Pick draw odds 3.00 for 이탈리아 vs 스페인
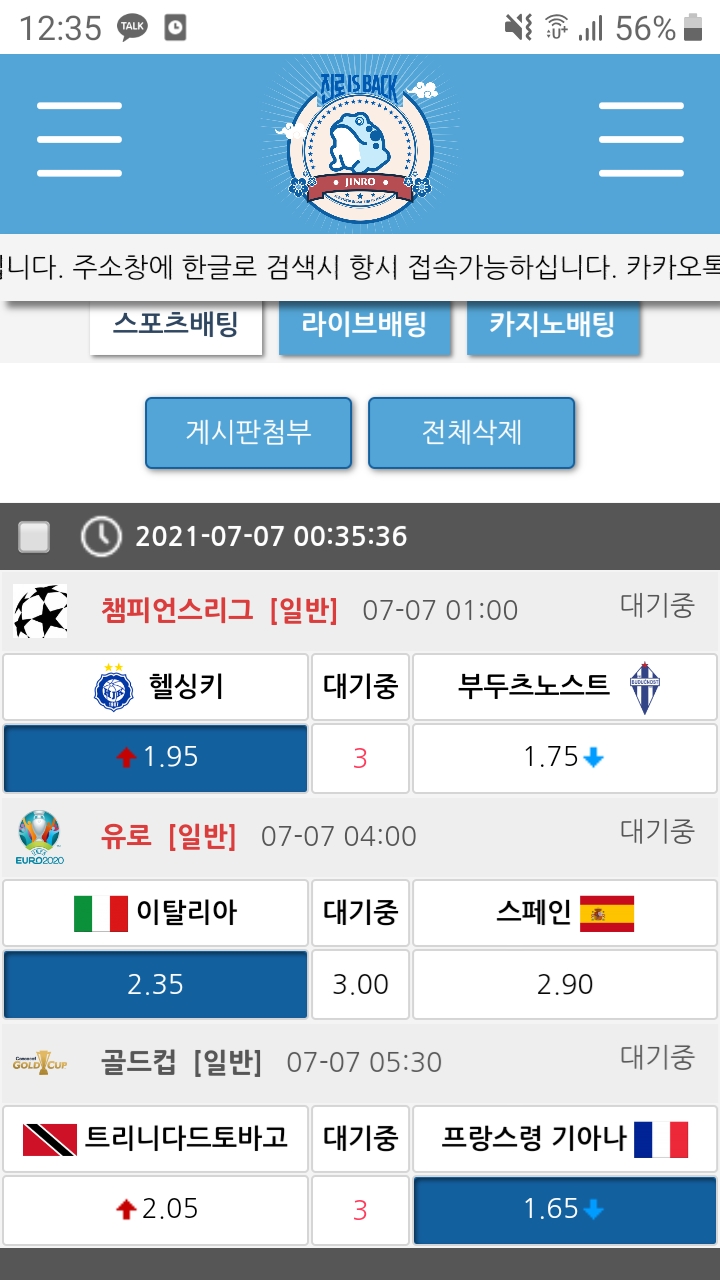The width and height of the screenshot is (720, 1280). (x=360, y=985)
